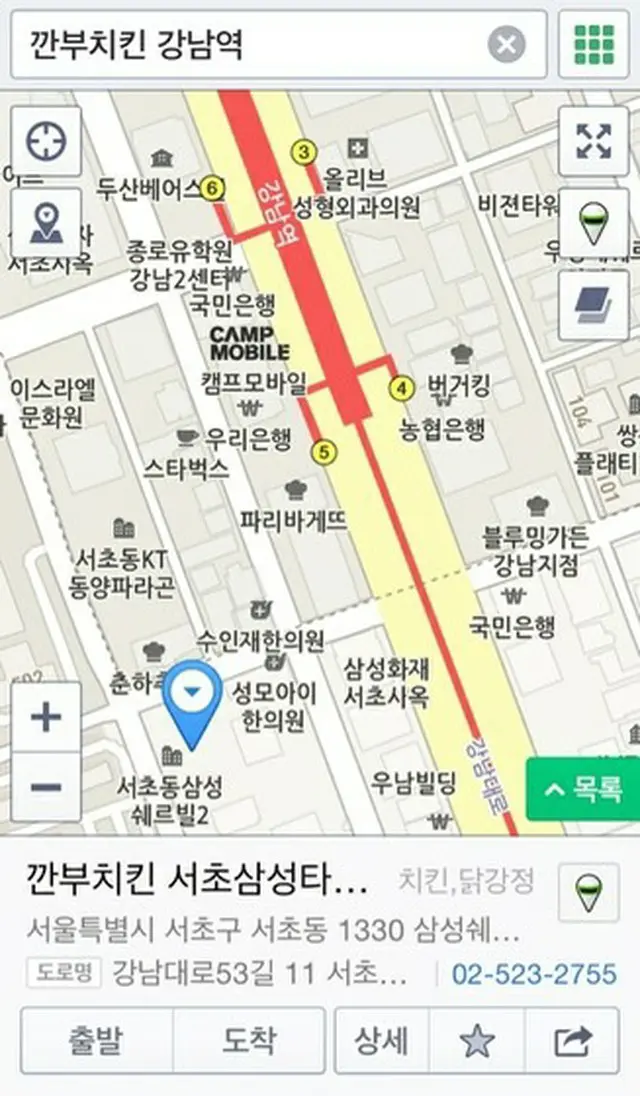
Task: Set this place as 출발 departure
Action: [x=96, y=1041]
